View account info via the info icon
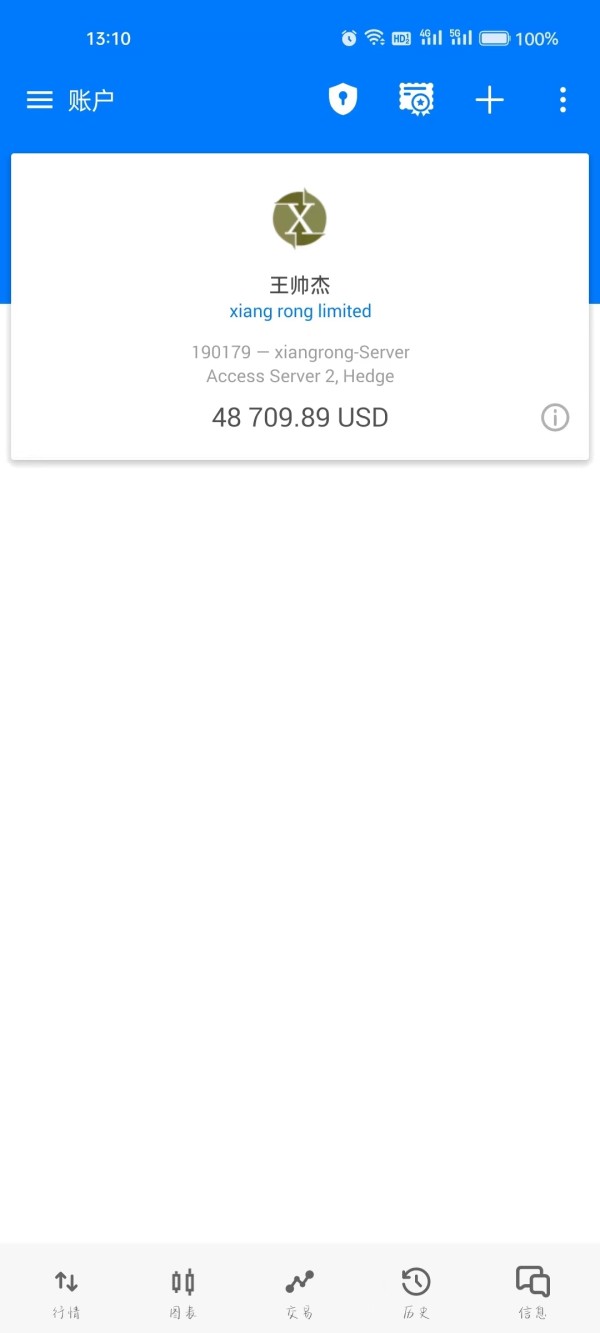Screen dimensions: 600x1333 555,417
